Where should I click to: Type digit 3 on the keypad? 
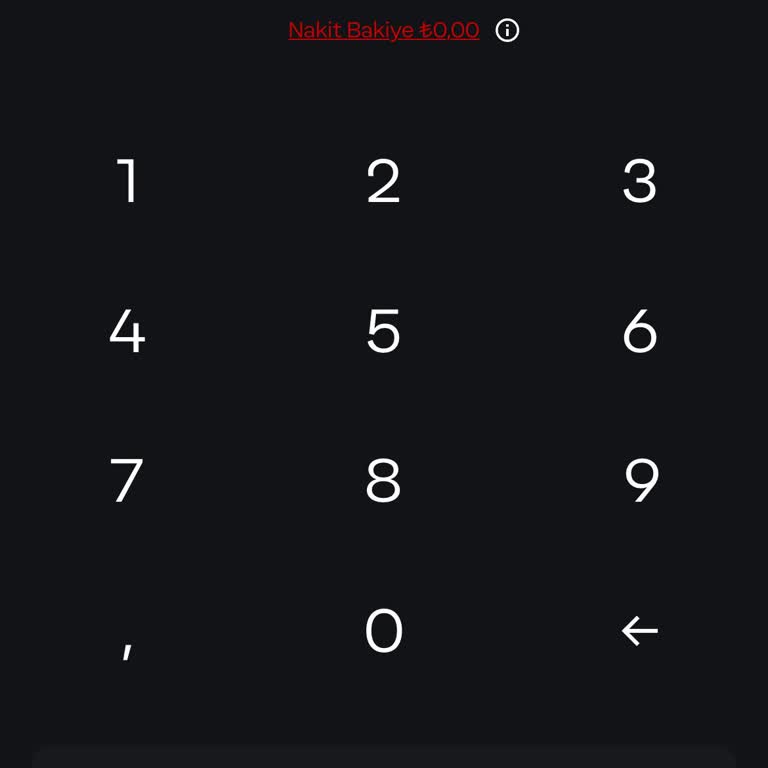[x=640, y=182]
